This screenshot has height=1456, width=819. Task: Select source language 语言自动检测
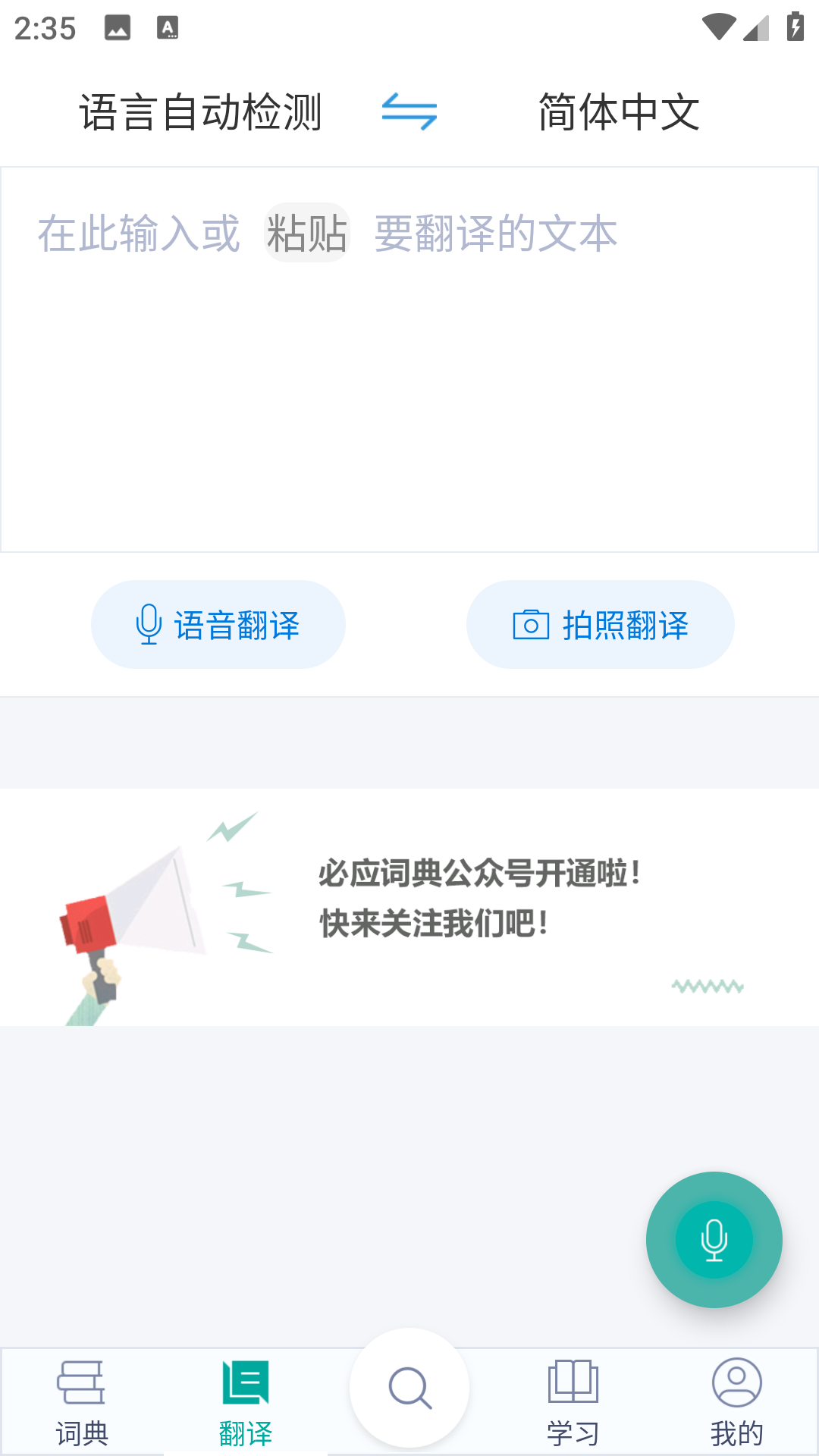pos(201,112)
